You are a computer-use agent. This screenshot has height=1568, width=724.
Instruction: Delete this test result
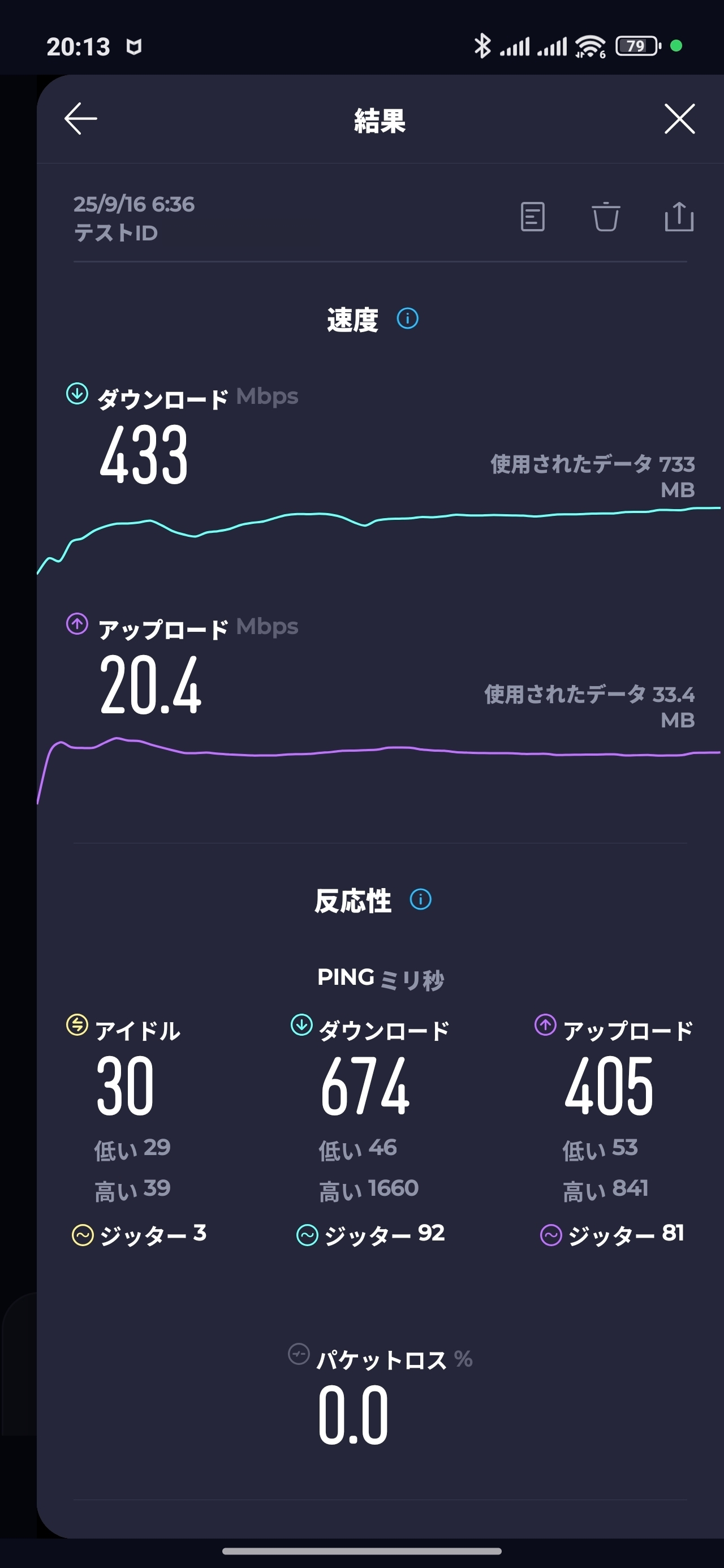[x=605, y=217]
